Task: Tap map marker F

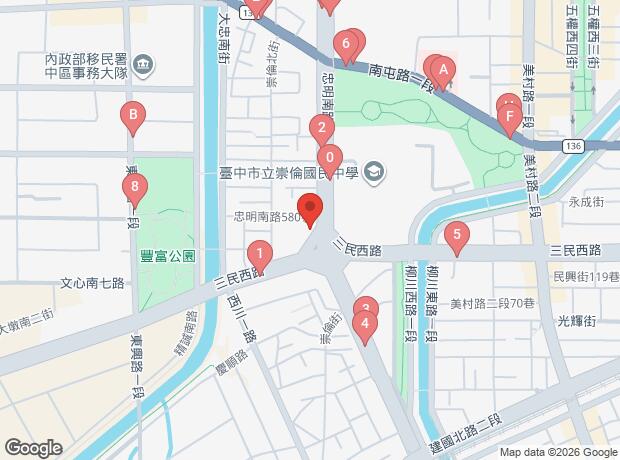Action: click(510, 120)
